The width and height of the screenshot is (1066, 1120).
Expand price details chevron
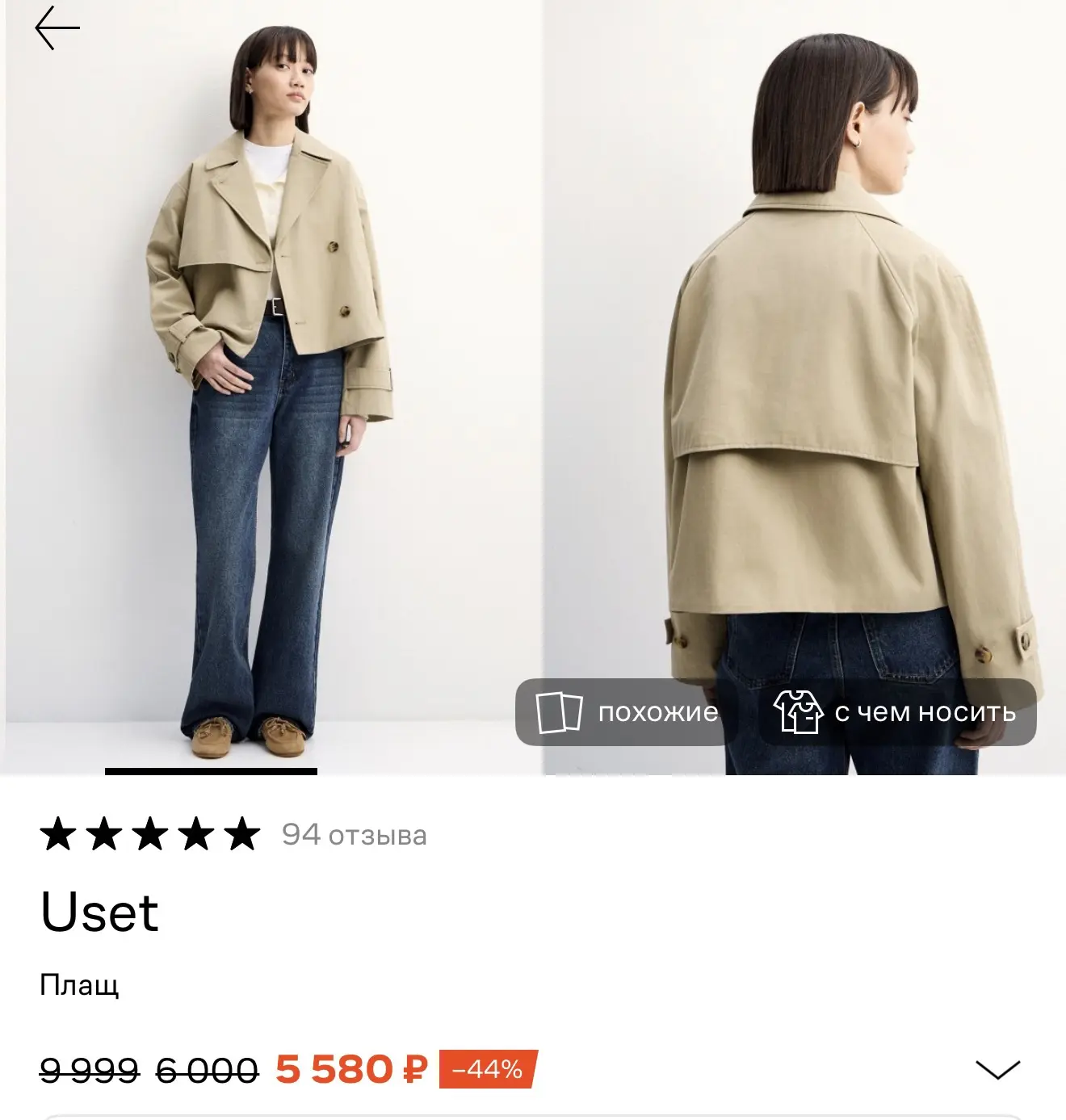pos(998,1070)
